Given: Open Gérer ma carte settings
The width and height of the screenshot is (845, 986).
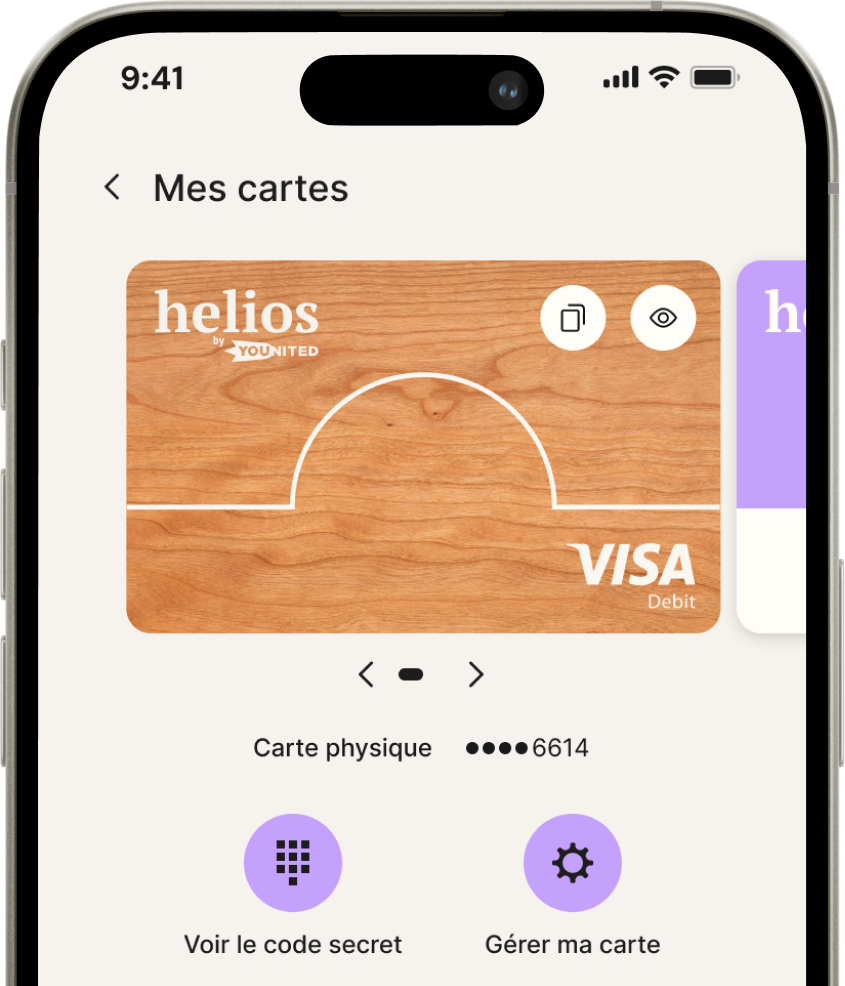Looking at the screenshot, I should pyautogui.click(x=573, y=863).
